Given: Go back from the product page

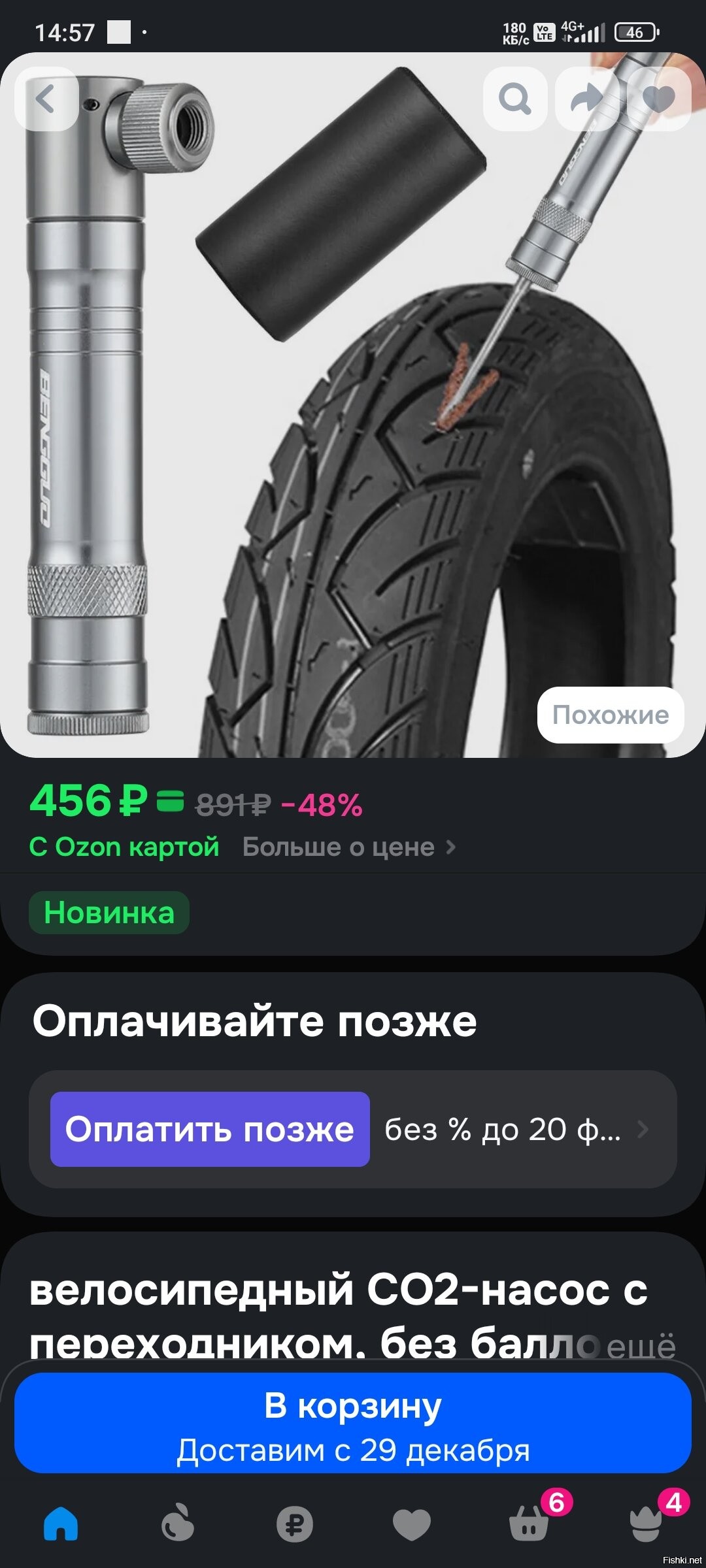Looking at the screenshot, I should tap(46, 99).
